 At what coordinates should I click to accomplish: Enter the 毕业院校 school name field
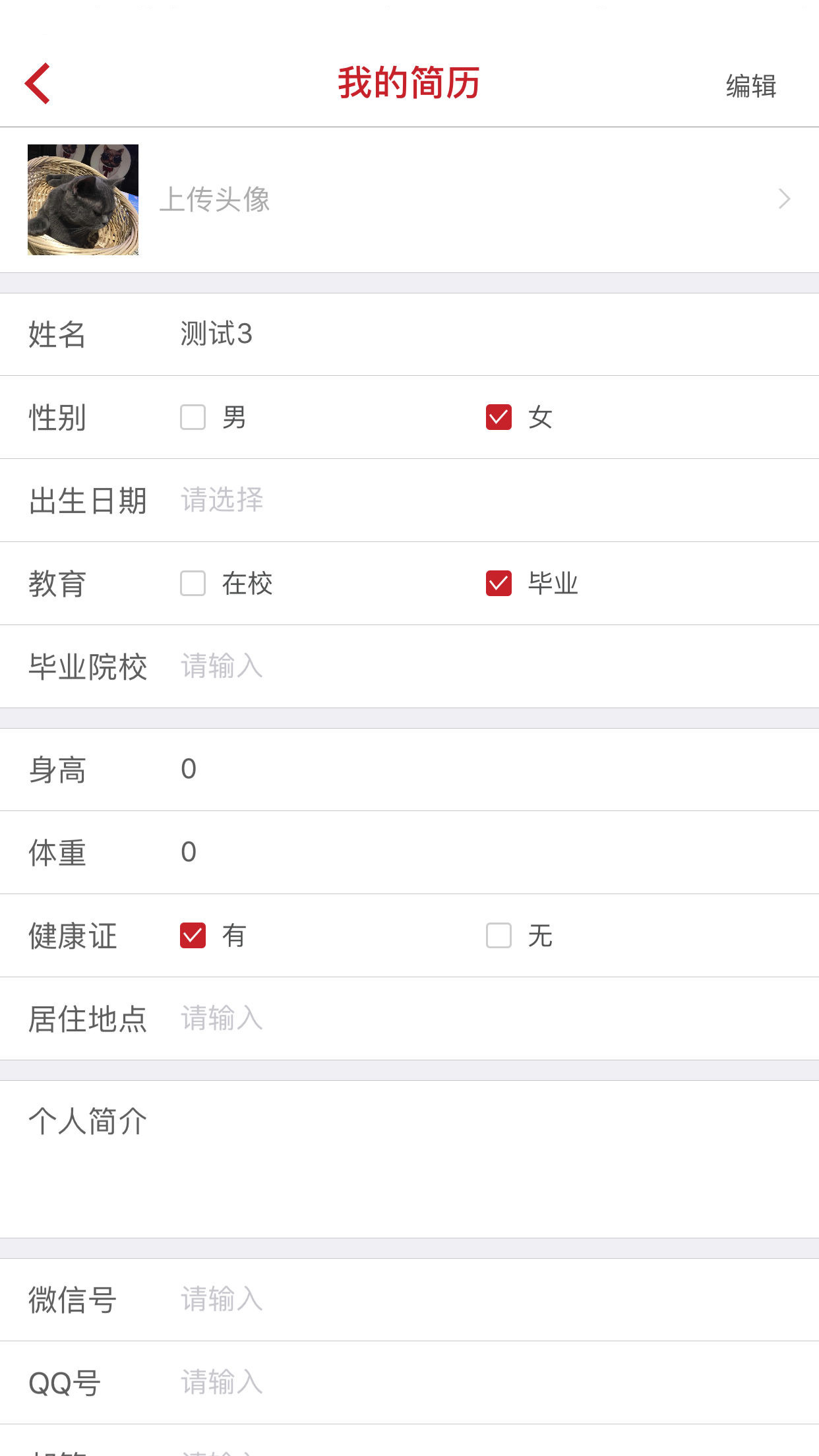tap(409, 667)
